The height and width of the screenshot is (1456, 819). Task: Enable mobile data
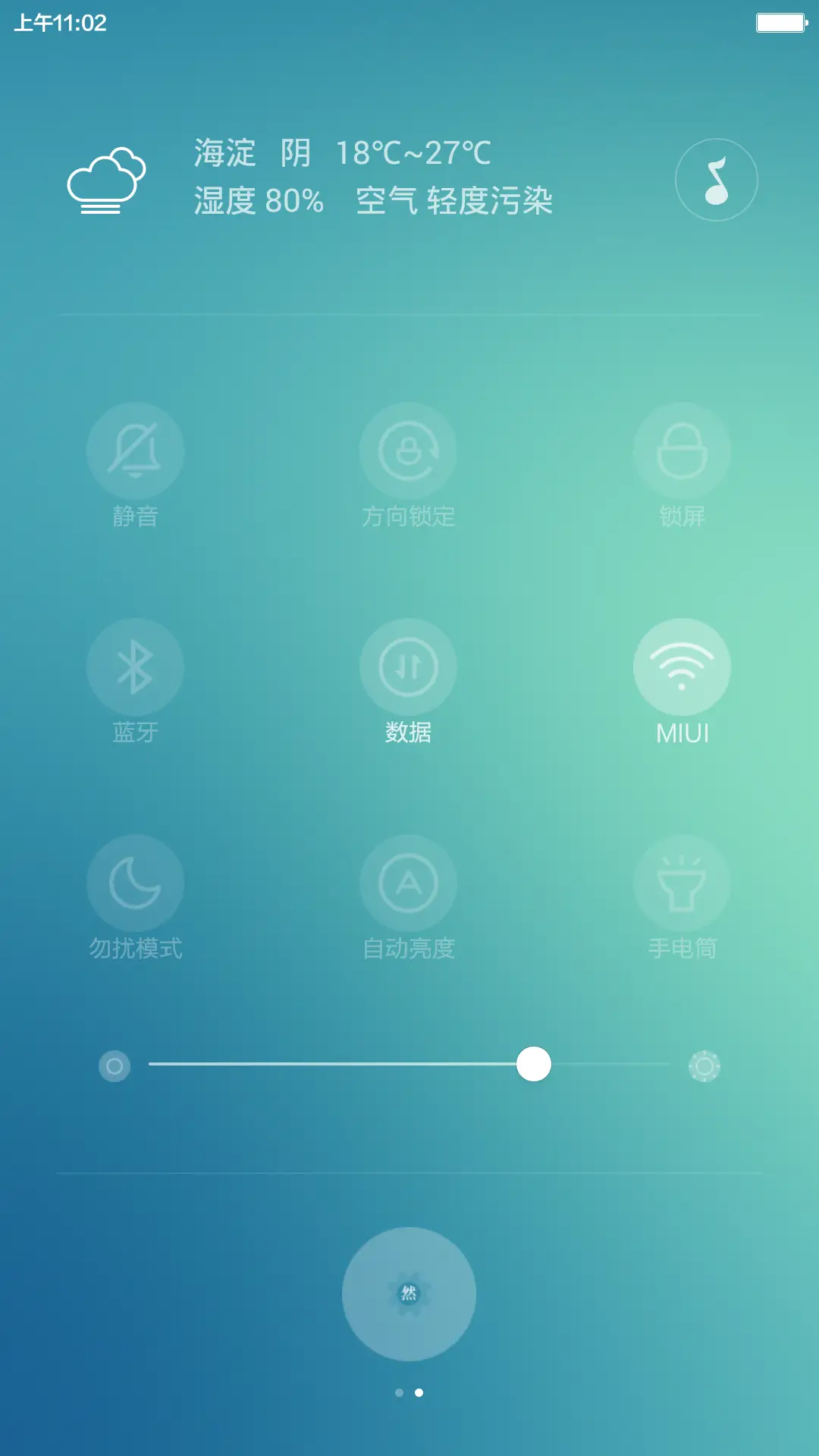click(409, 666)
